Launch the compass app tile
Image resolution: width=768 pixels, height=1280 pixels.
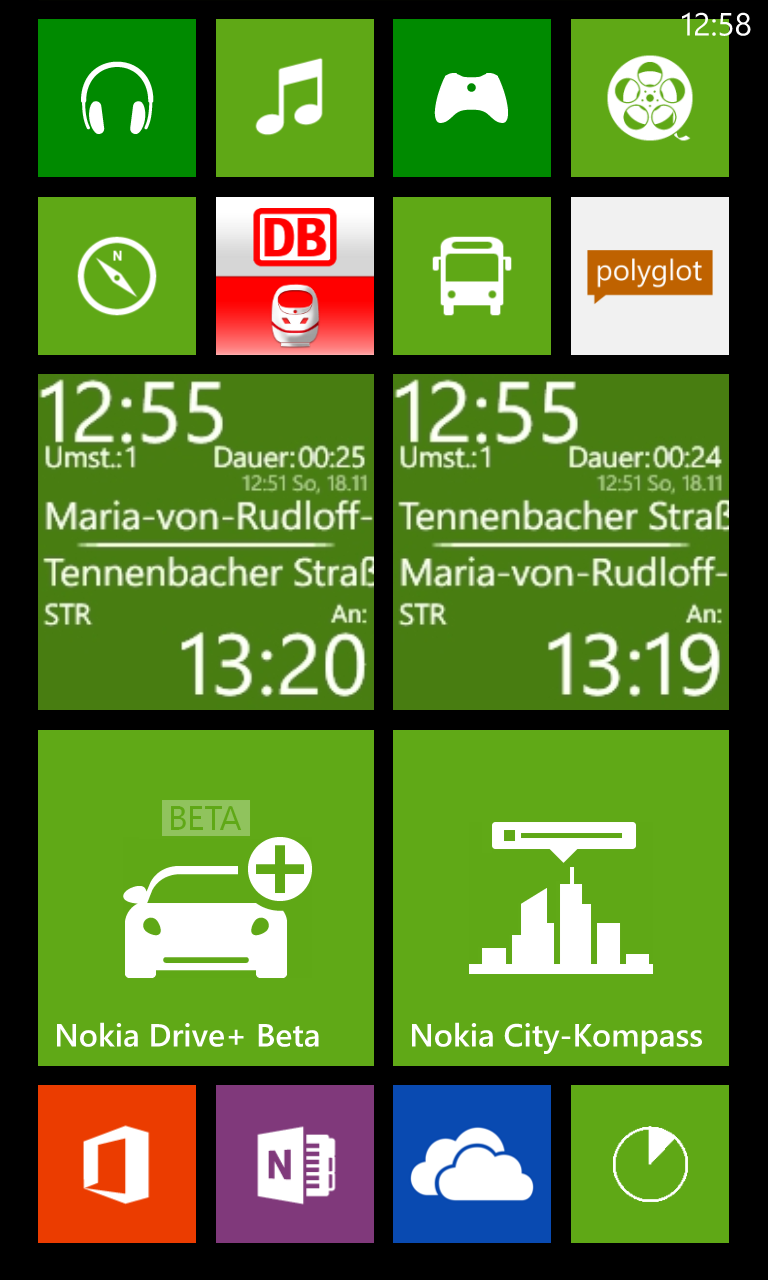117,276
